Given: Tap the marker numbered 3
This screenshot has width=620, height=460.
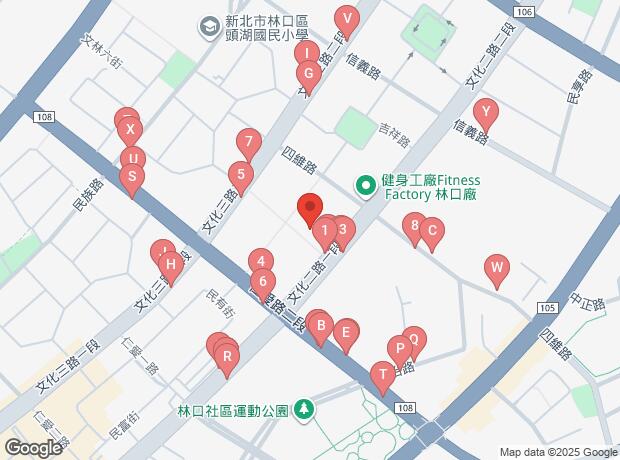Looking at the screenshot, I should [x=342, y=228].
